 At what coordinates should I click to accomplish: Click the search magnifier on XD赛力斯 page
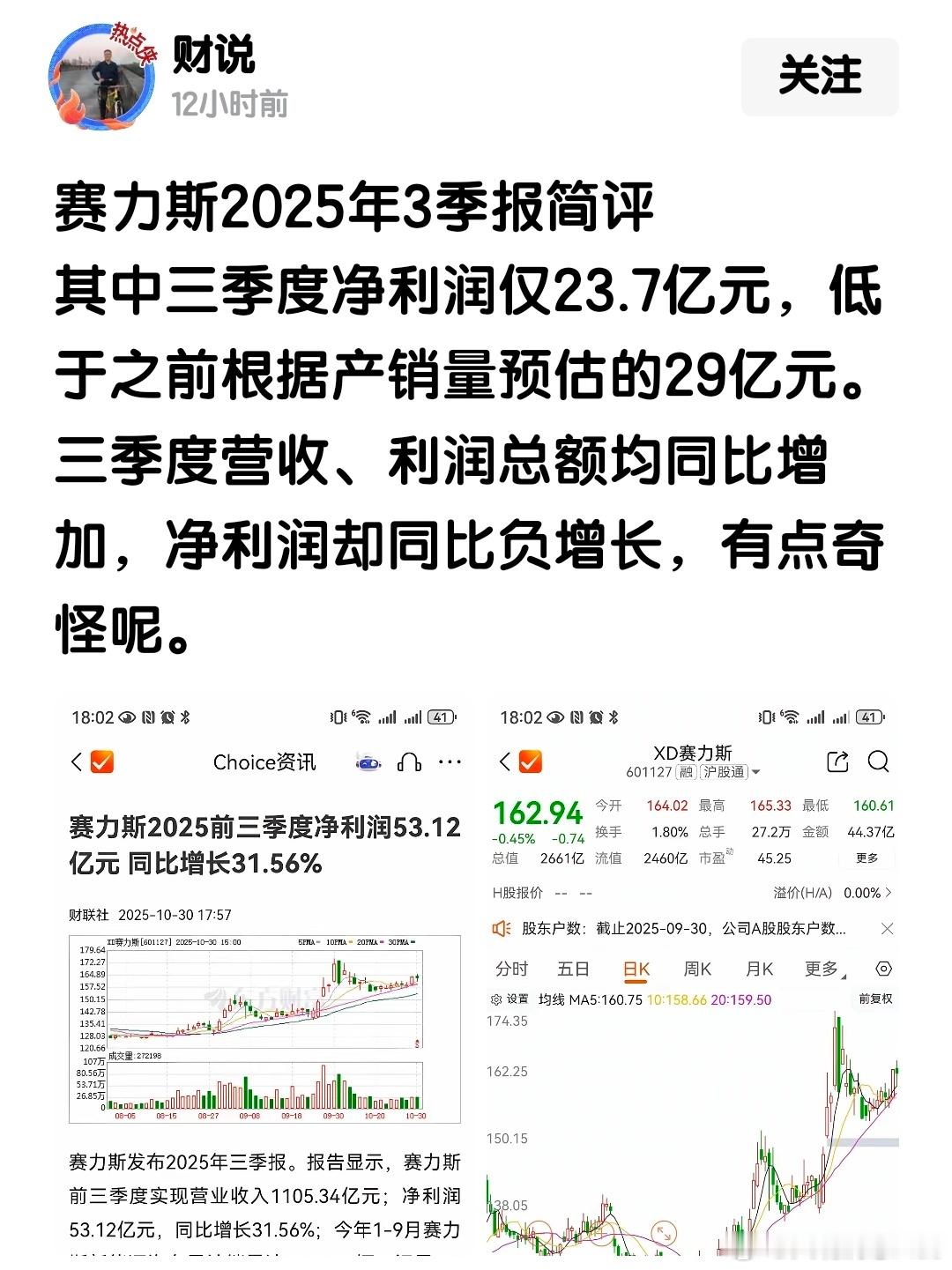[877, 760]
